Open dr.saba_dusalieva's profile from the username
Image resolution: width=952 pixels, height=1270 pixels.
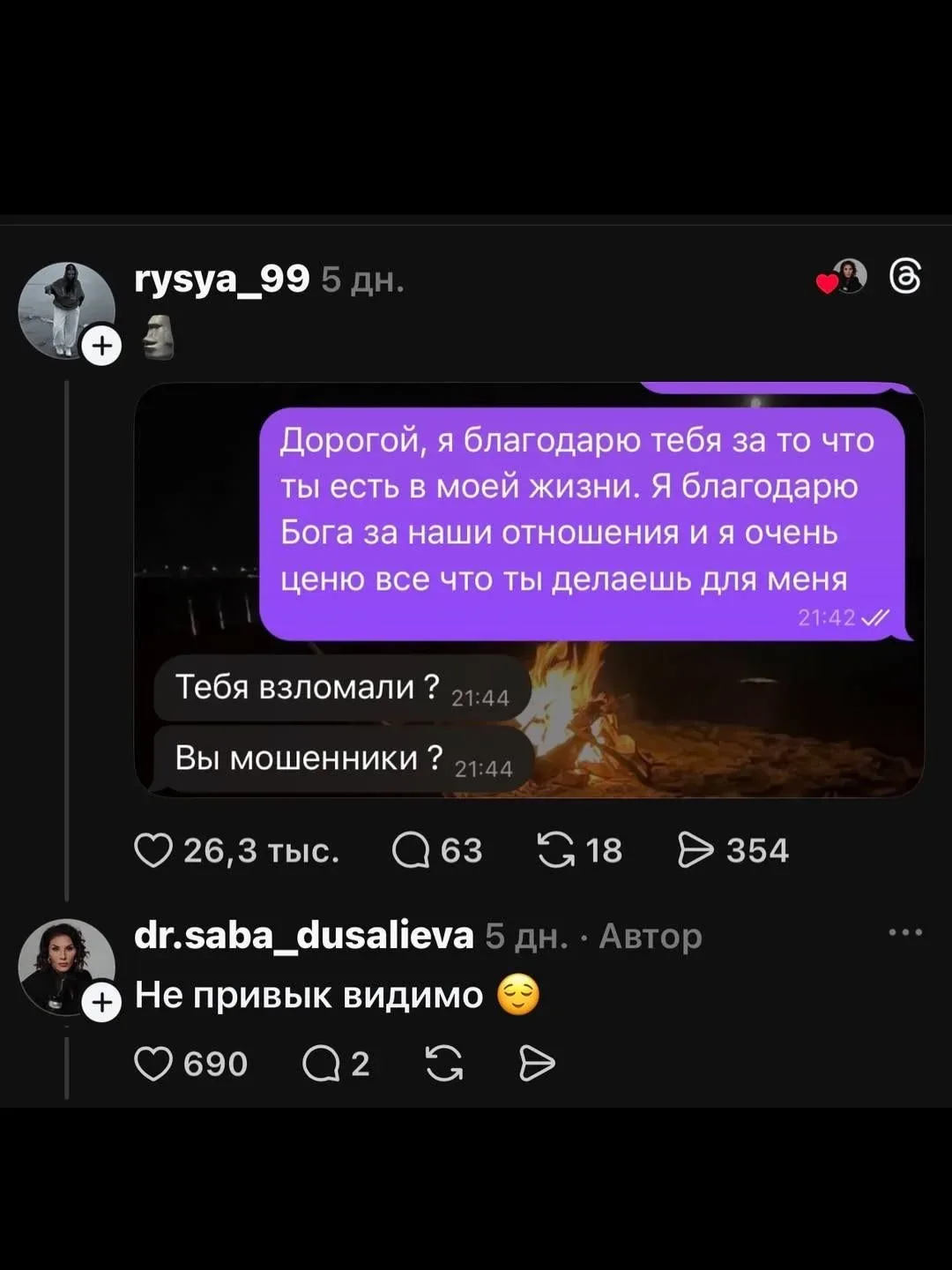tap(304, 935)
